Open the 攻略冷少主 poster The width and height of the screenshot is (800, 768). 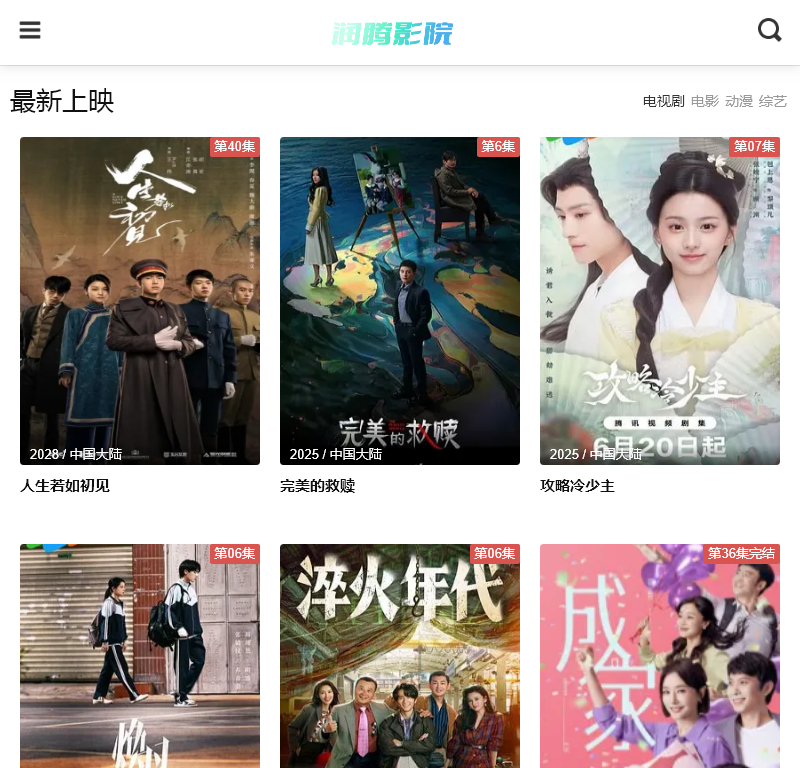(660, 300)
